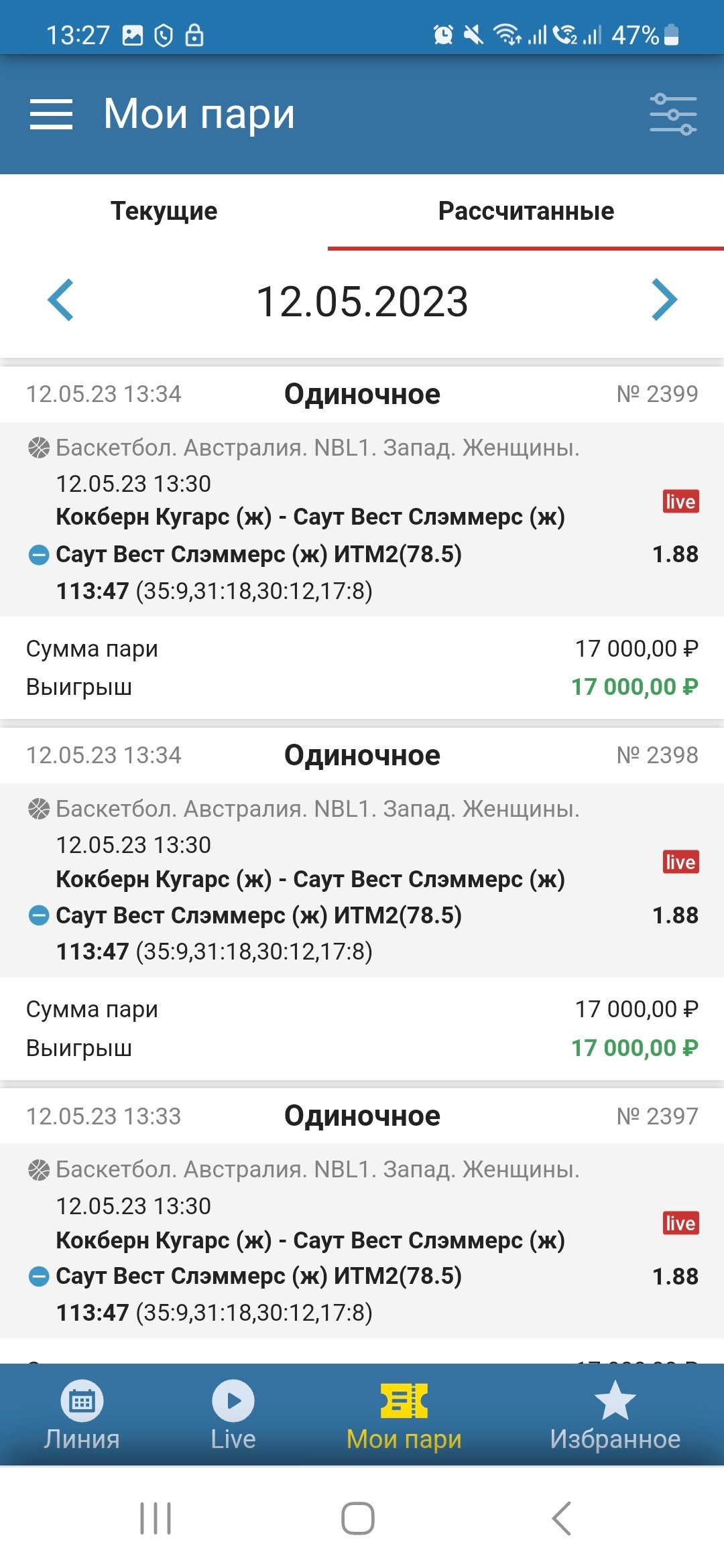Tap the system back button
The image size is (724, 1568).
click(x=562, y=1518)
